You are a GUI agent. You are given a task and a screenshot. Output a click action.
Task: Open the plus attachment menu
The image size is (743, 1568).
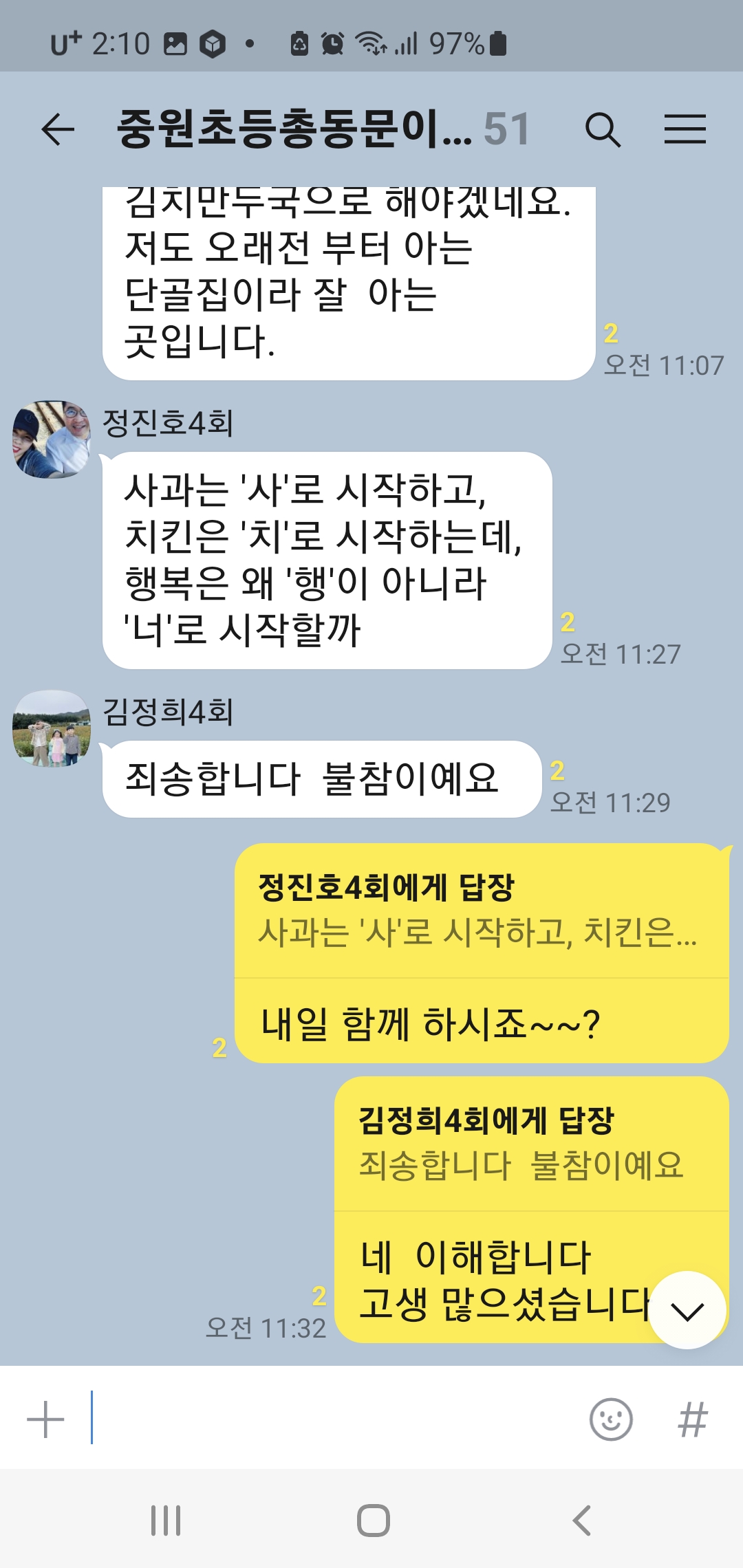tap(45, 1418)
